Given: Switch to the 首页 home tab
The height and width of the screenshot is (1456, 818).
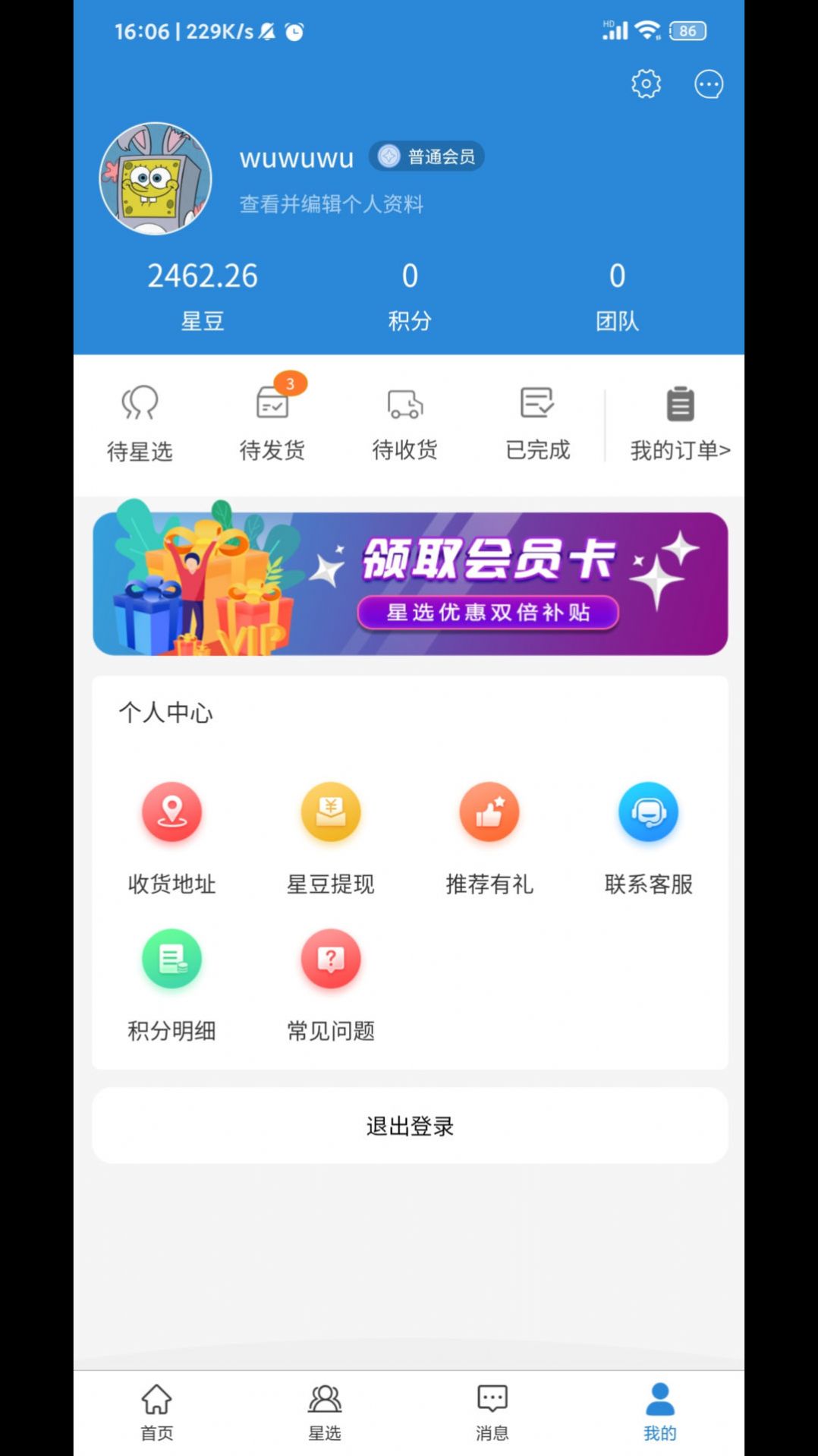Looking at the screenshot, I should click(x=156, y=1413).
